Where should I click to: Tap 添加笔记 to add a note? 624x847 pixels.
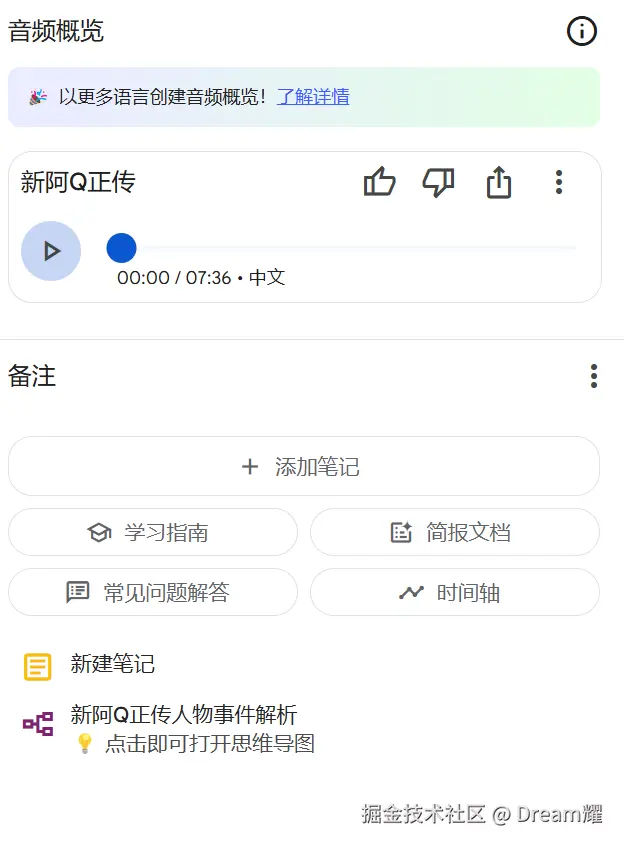tap(303, 466)
